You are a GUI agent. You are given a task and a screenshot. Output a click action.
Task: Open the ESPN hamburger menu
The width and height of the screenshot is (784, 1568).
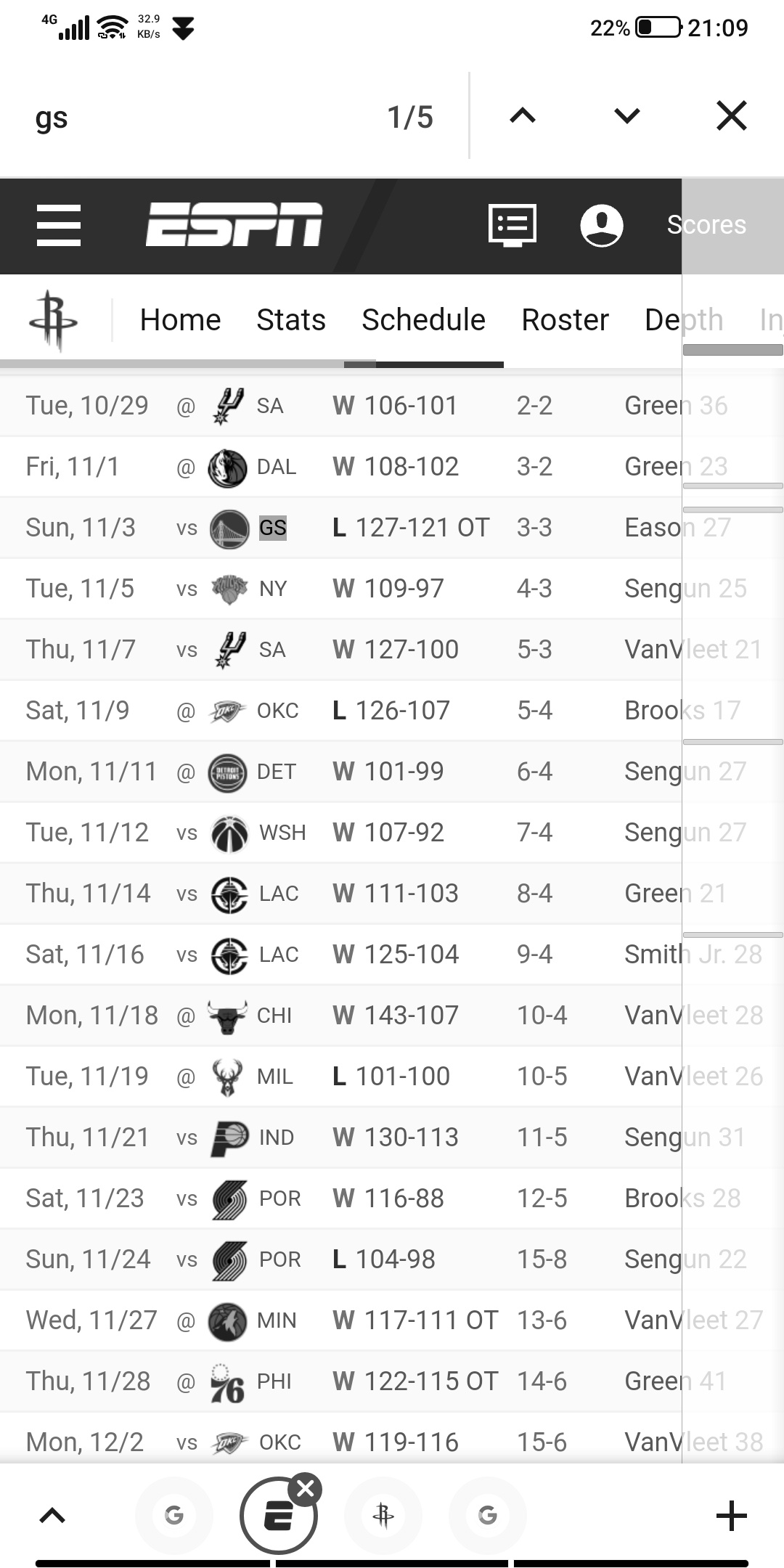(x=59, y=225)
